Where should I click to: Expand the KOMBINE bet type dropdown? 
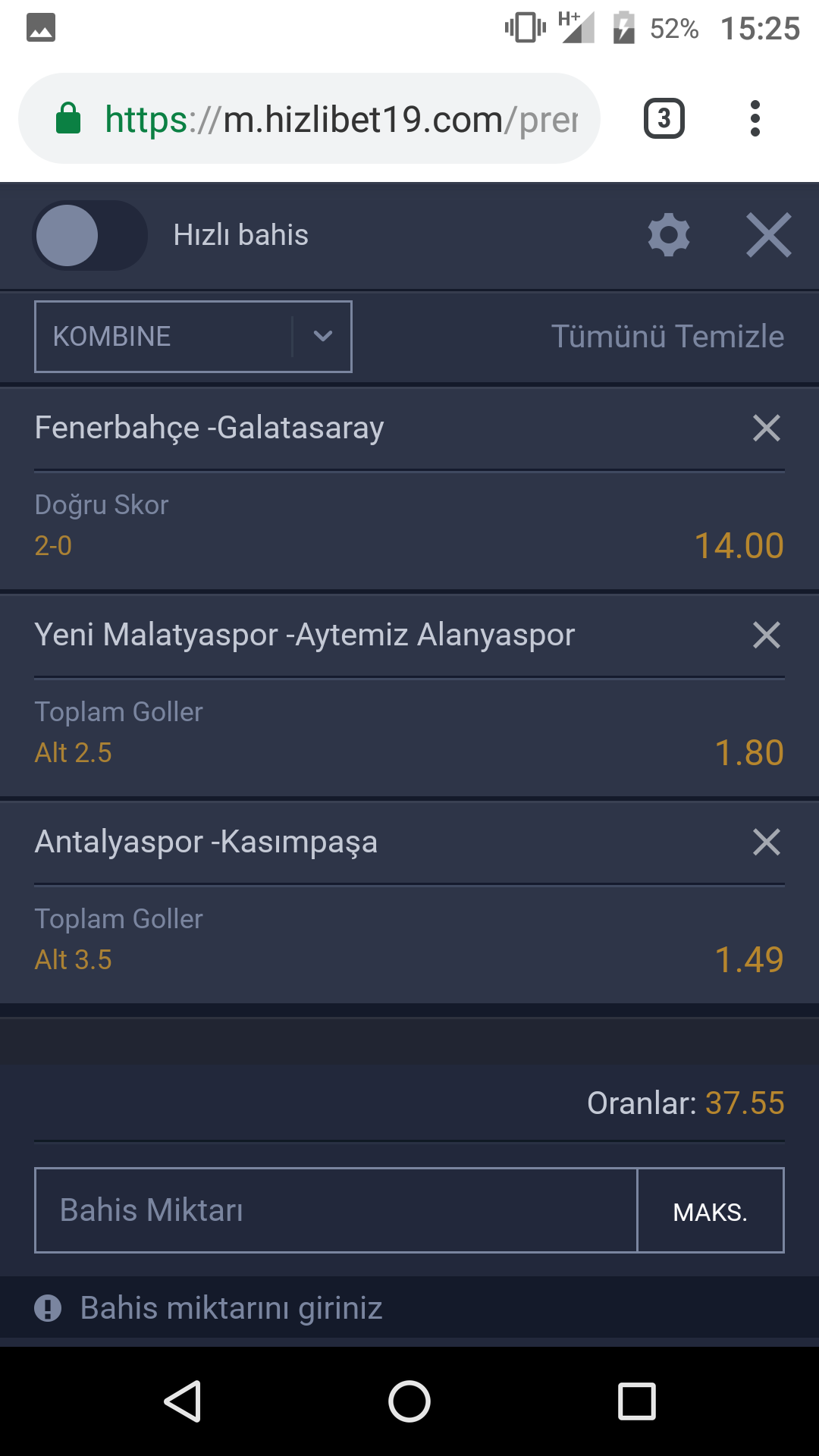coord(193,337)
